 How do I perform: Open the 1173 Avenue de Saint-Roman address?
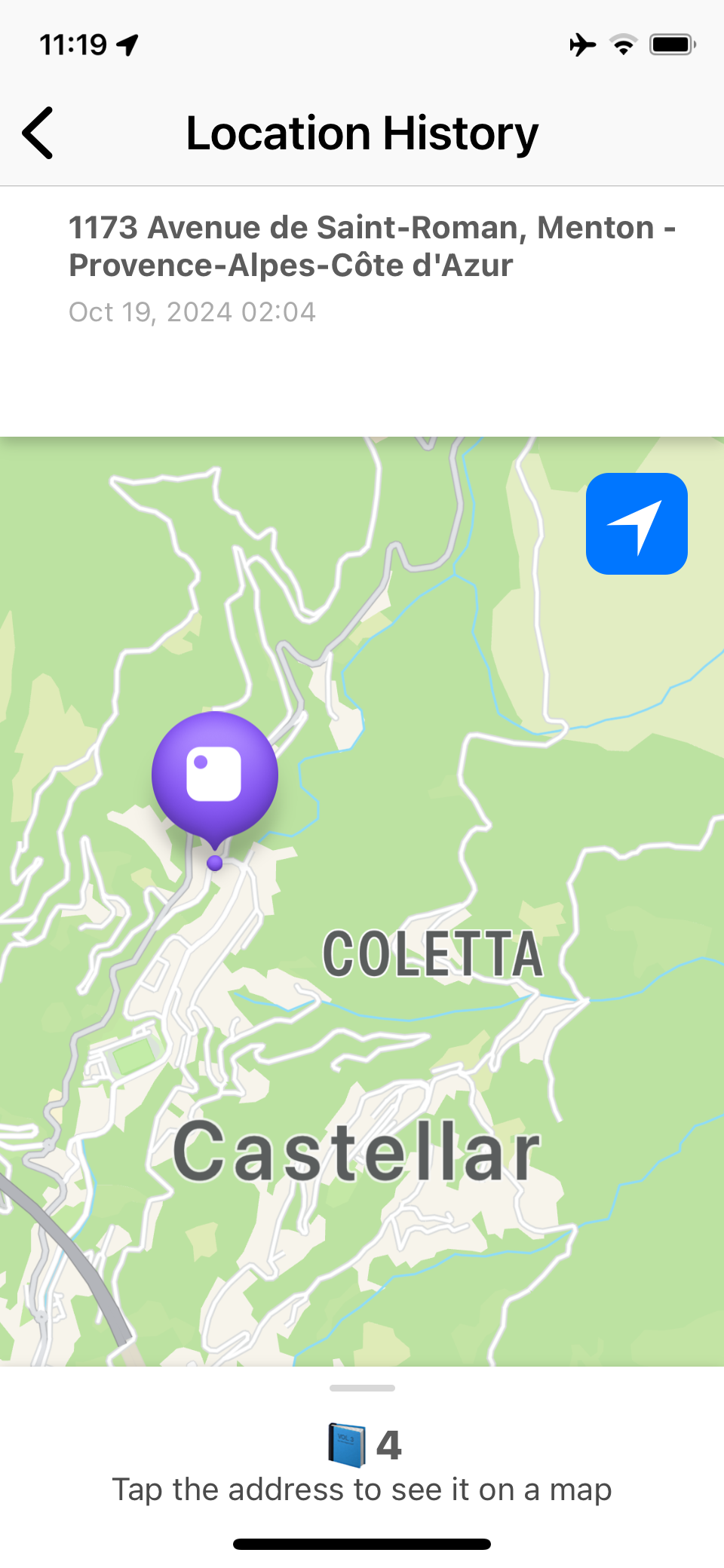371,246
